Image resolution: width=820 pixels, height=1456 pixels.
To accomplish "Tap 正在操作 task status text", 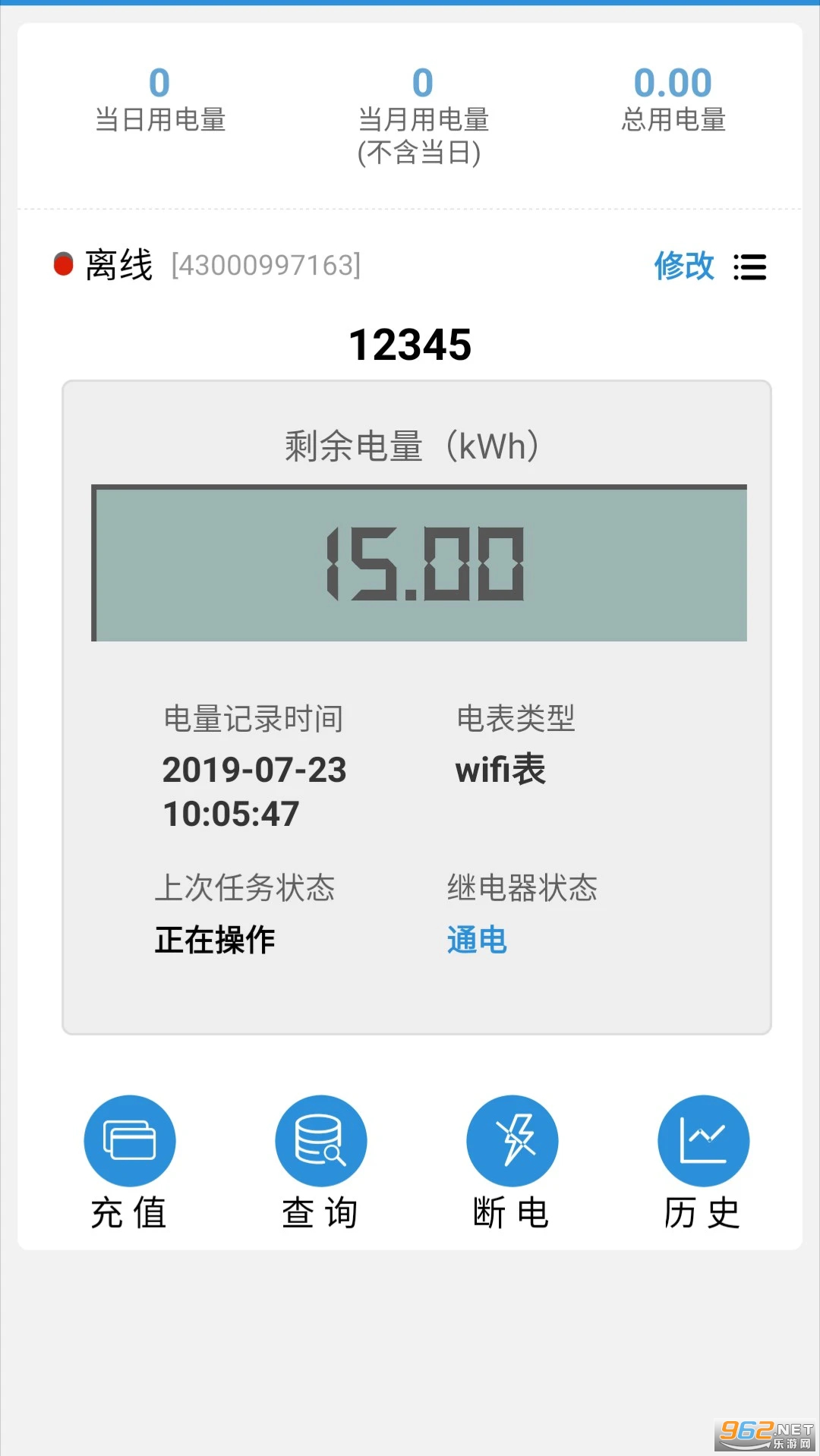I will 213,940.
